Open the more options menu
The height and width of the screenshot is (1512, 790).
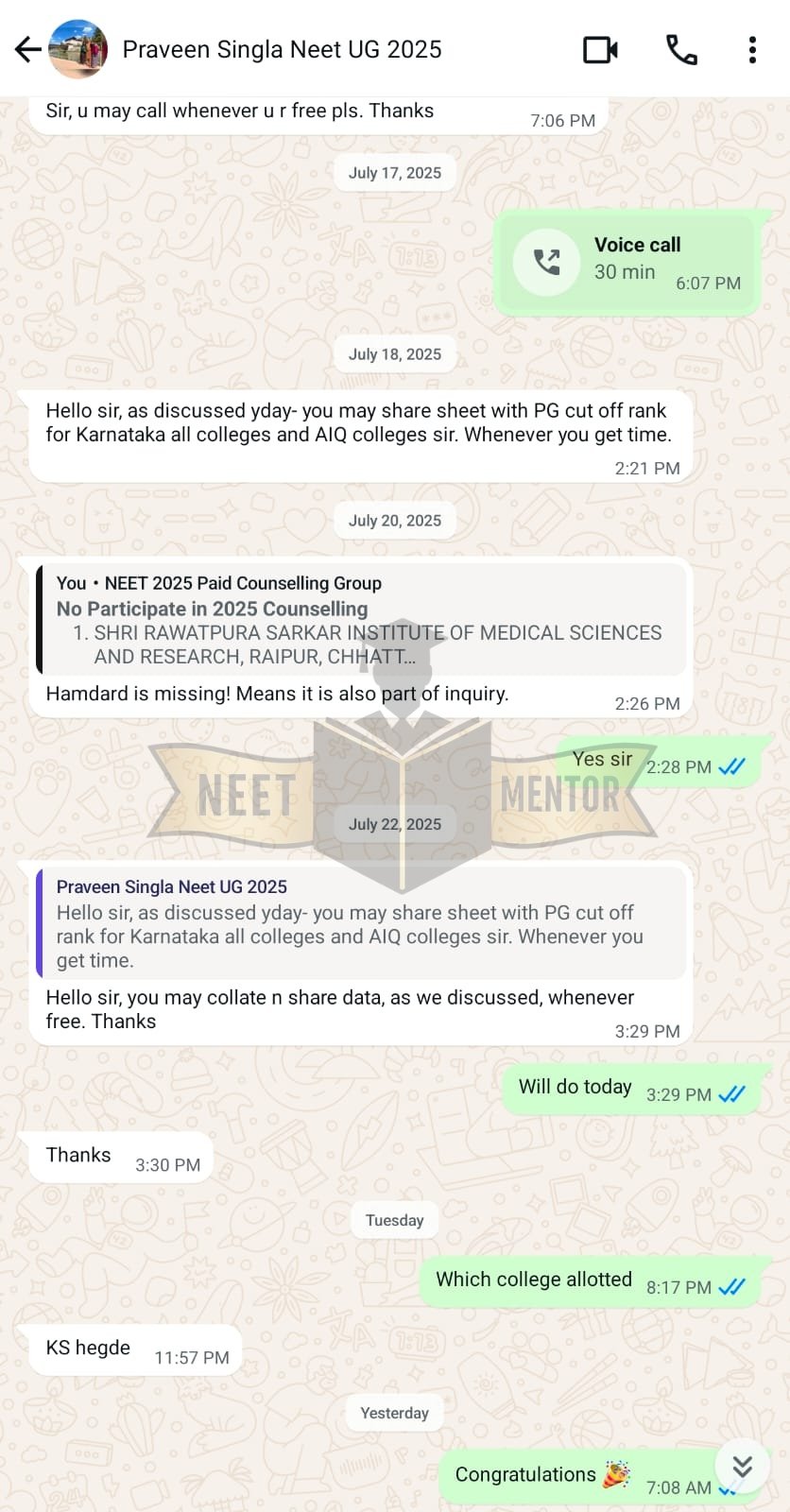click(x=752, y=49)
